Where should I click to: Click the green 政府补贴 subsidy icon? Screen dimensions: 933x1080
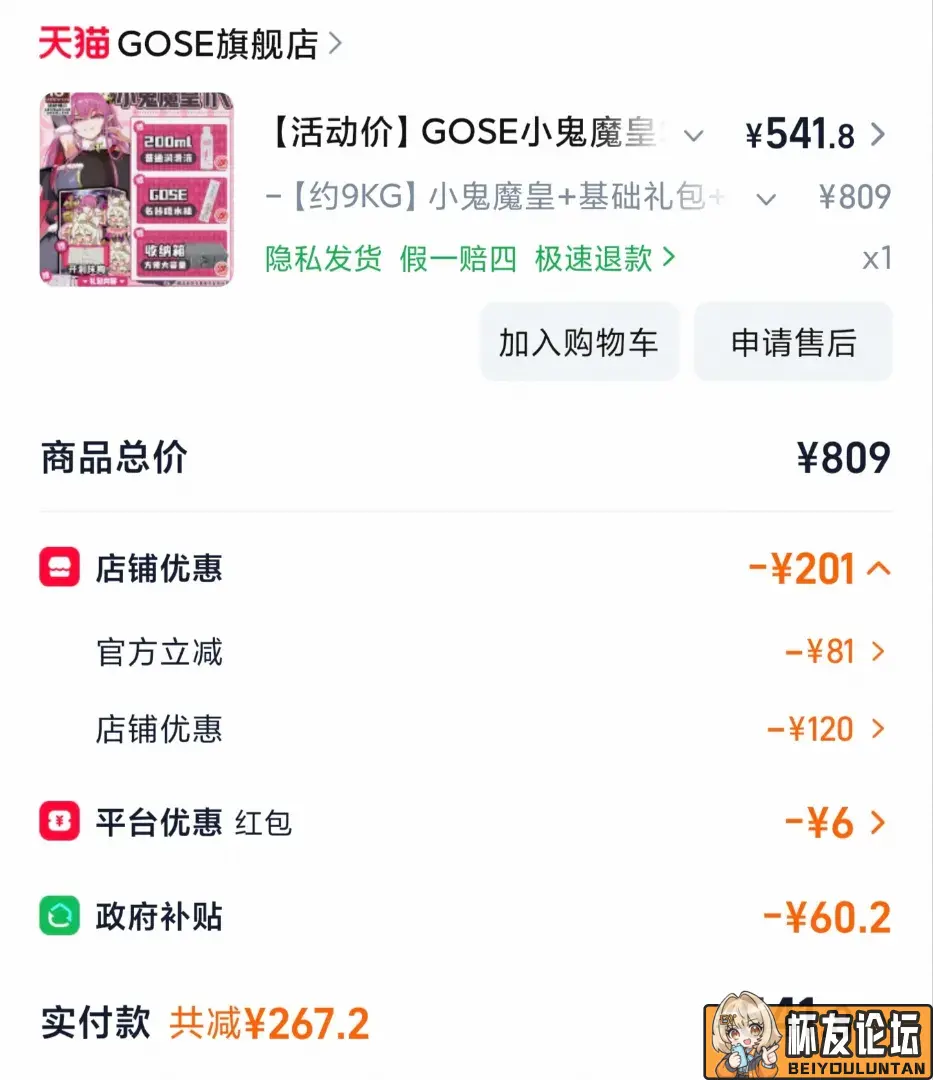click(62, 916)
